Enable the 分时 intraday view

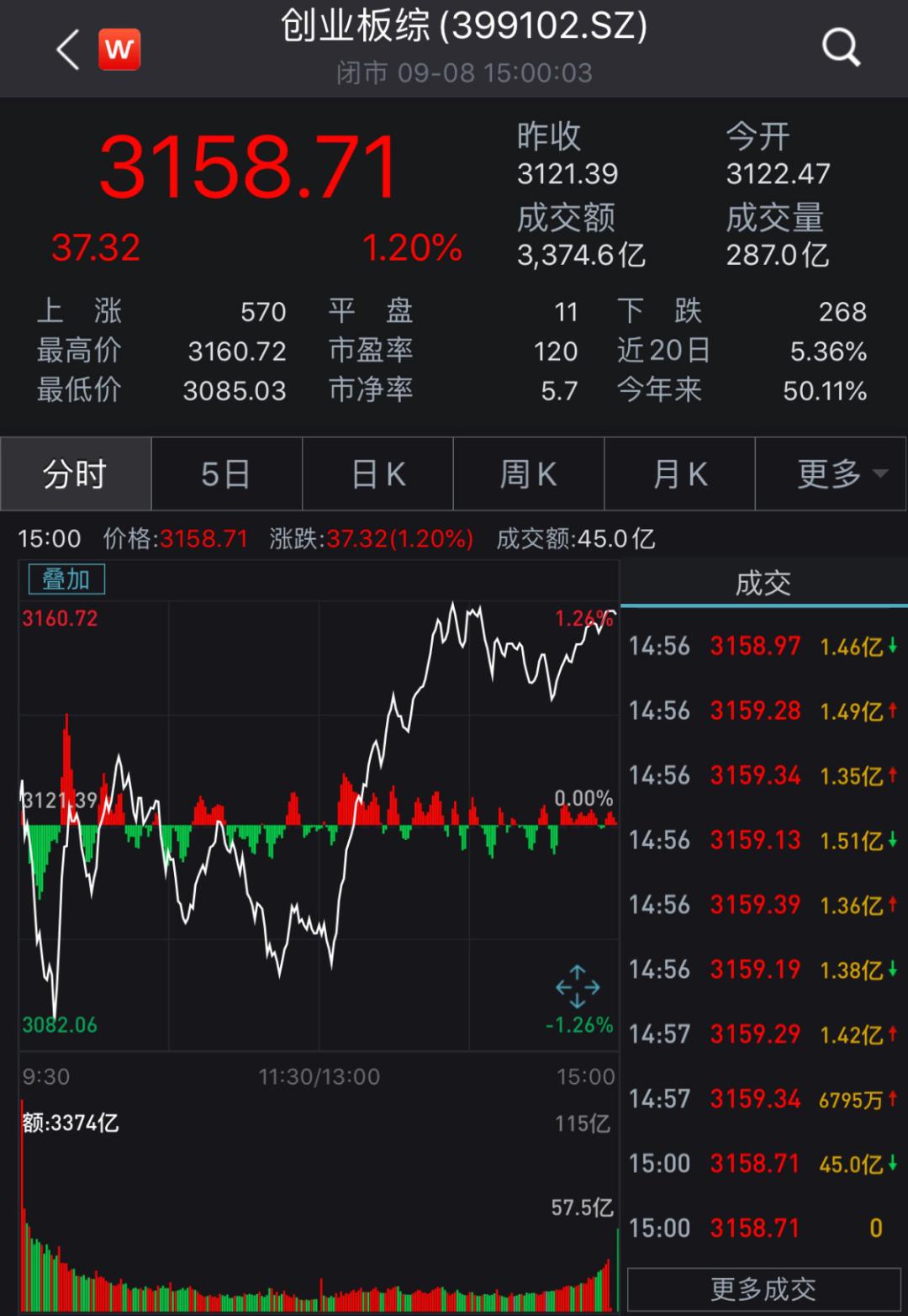(x=75, y=474)
